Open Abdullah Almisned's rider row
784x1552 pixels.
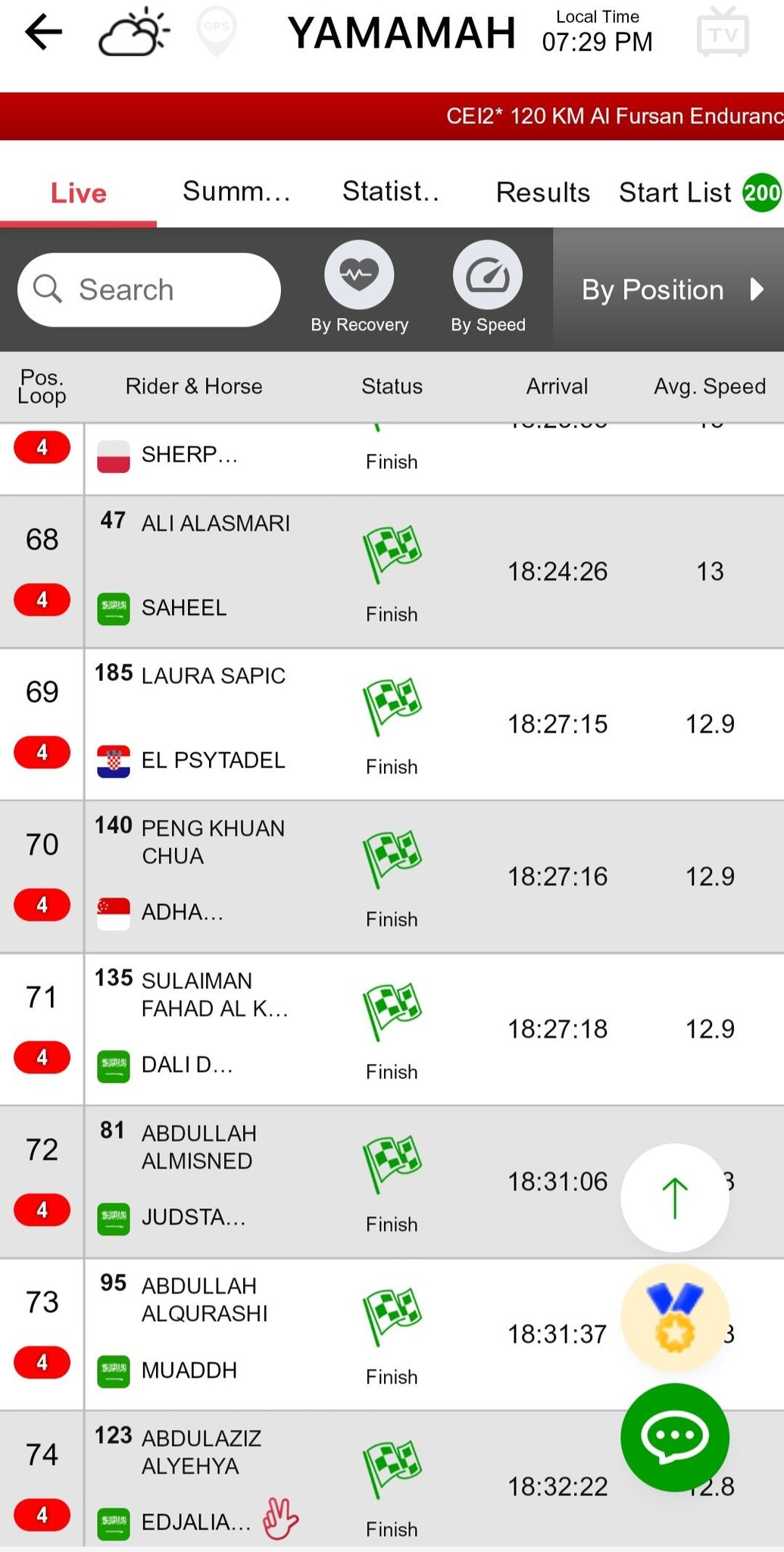[x=392, y=1182]
